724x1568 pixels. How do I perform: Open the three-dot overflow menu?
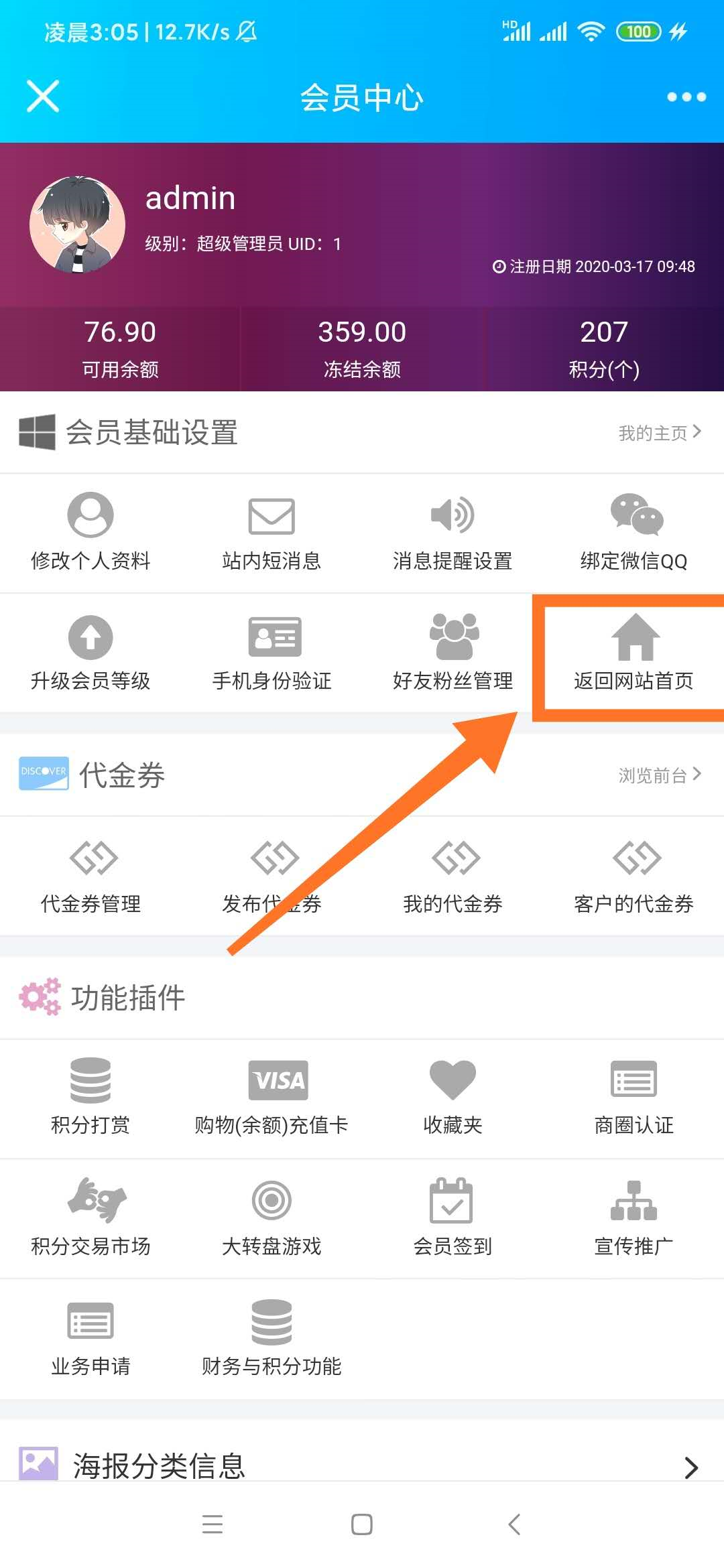(686, 97)
